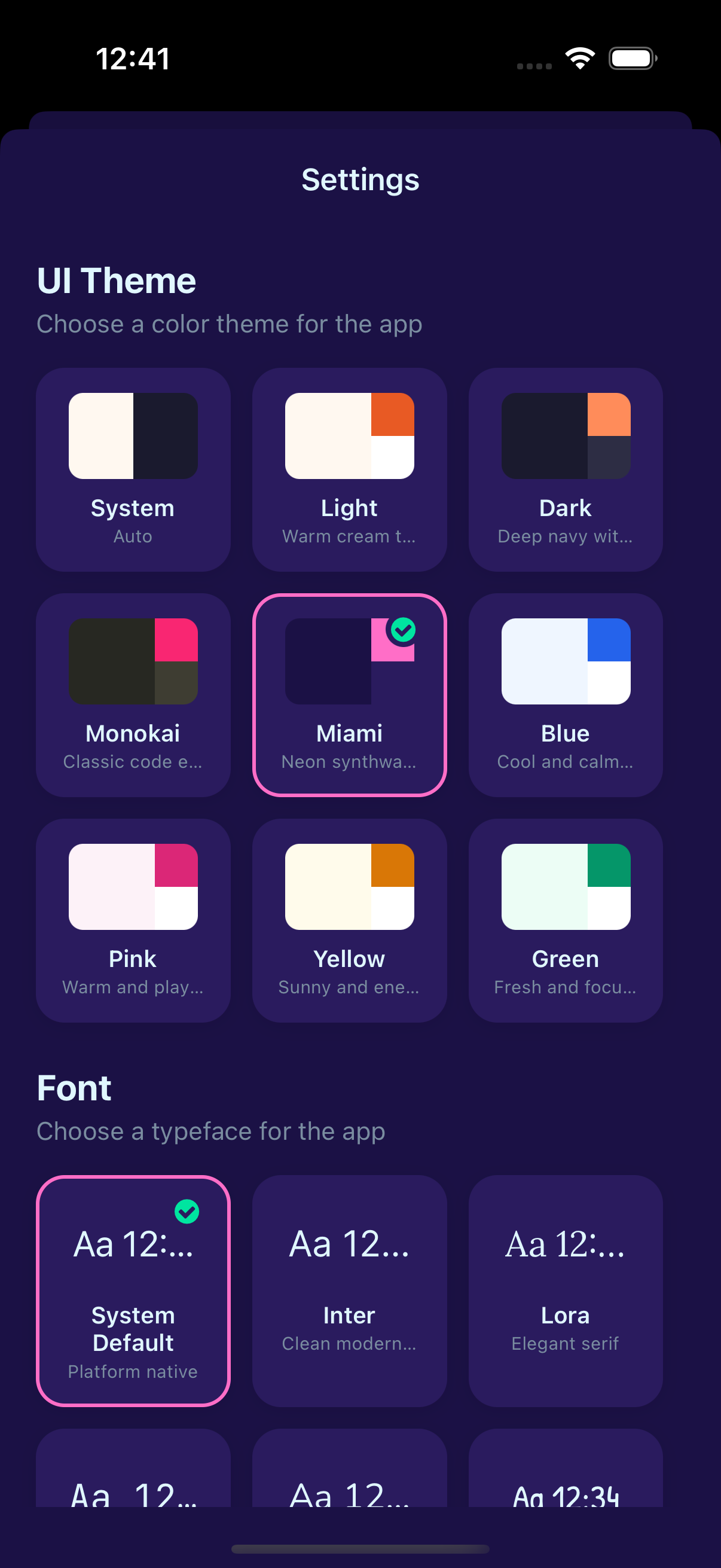Tap the Blue theme color preview
The height and width of the screenshot is (1568, 721).
pos(565,660)
